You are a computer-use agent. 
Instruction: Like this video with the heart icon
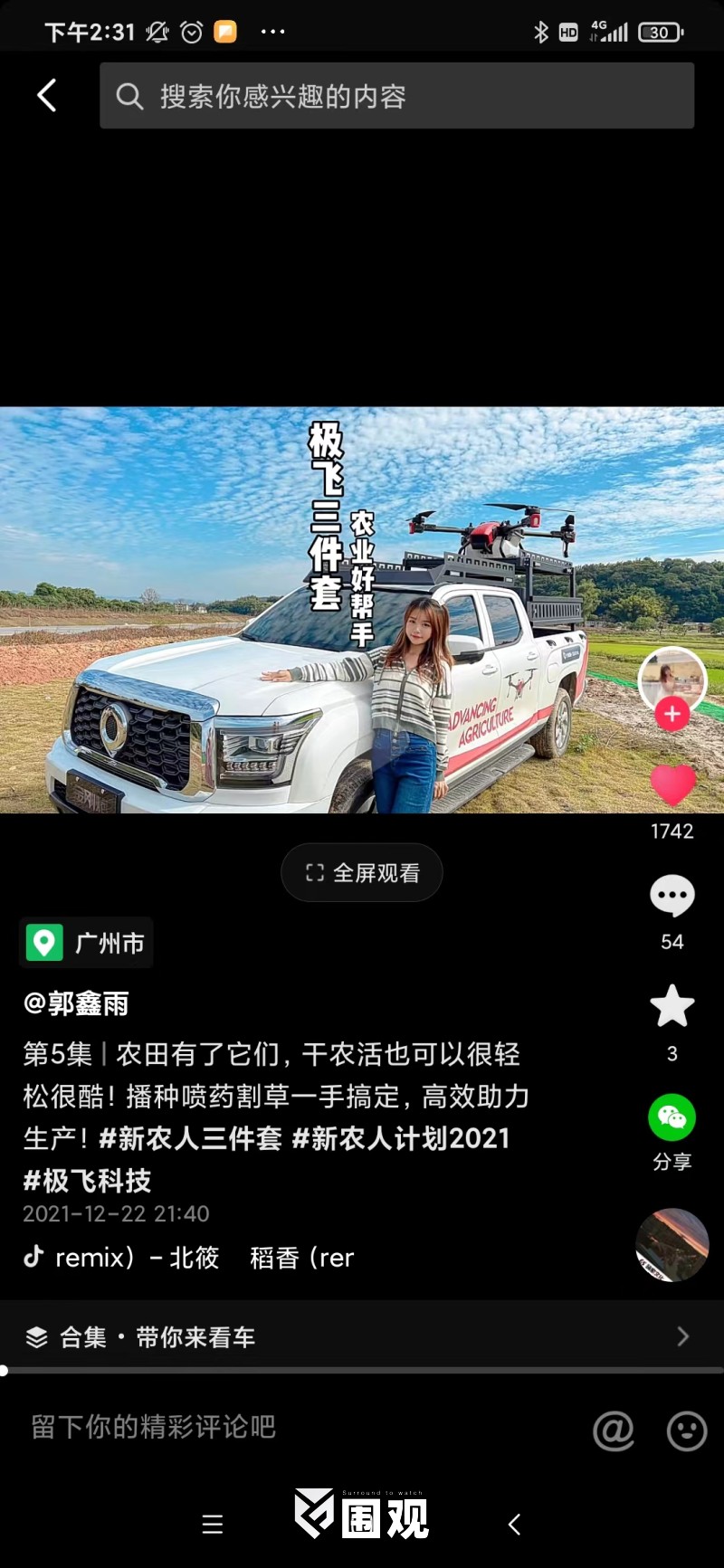[x=672, y=784]
